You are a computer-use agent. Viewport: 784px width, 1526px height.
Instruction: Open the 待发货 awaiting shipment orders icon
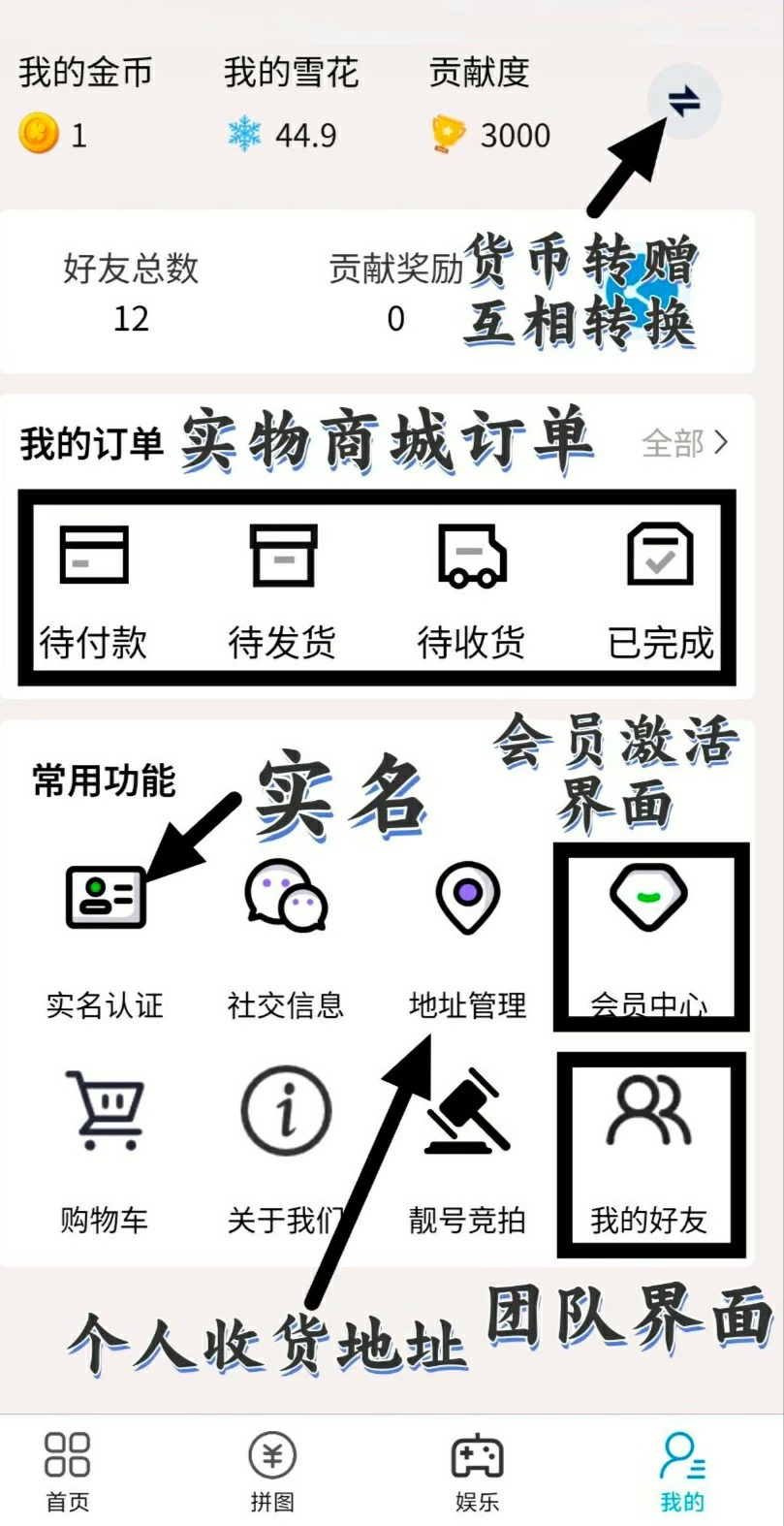point(283,556)
